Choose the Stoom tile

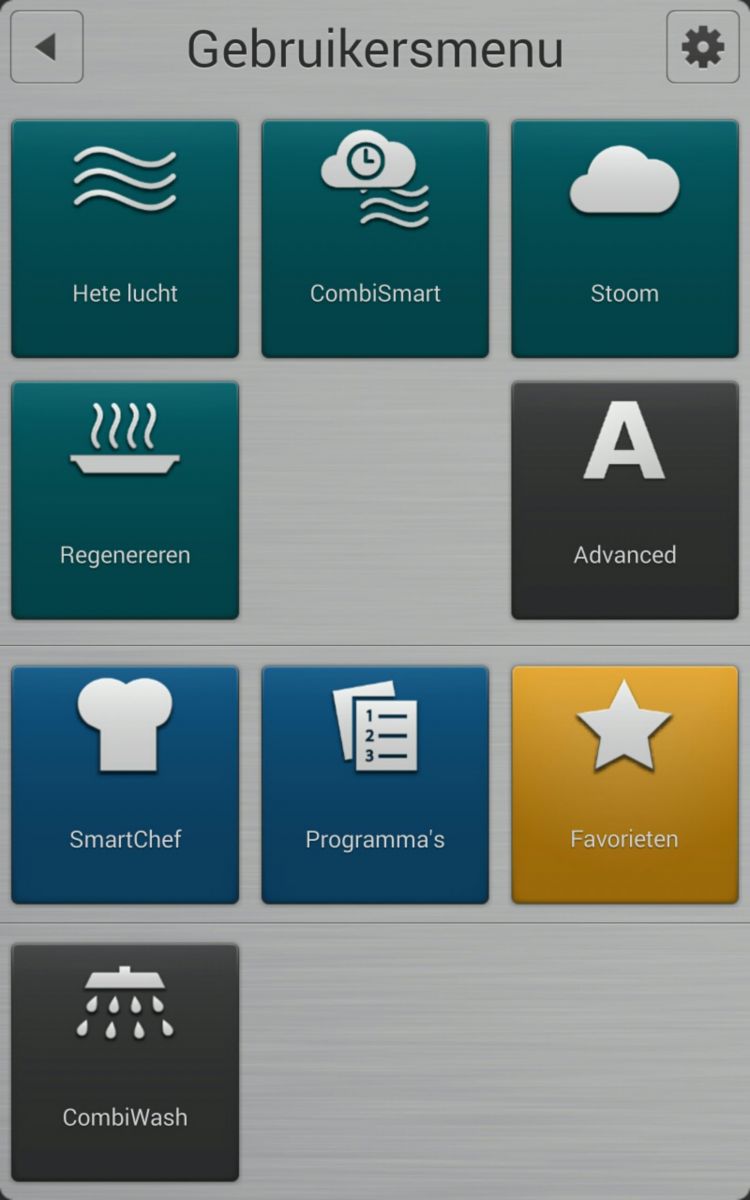[625, 239]
